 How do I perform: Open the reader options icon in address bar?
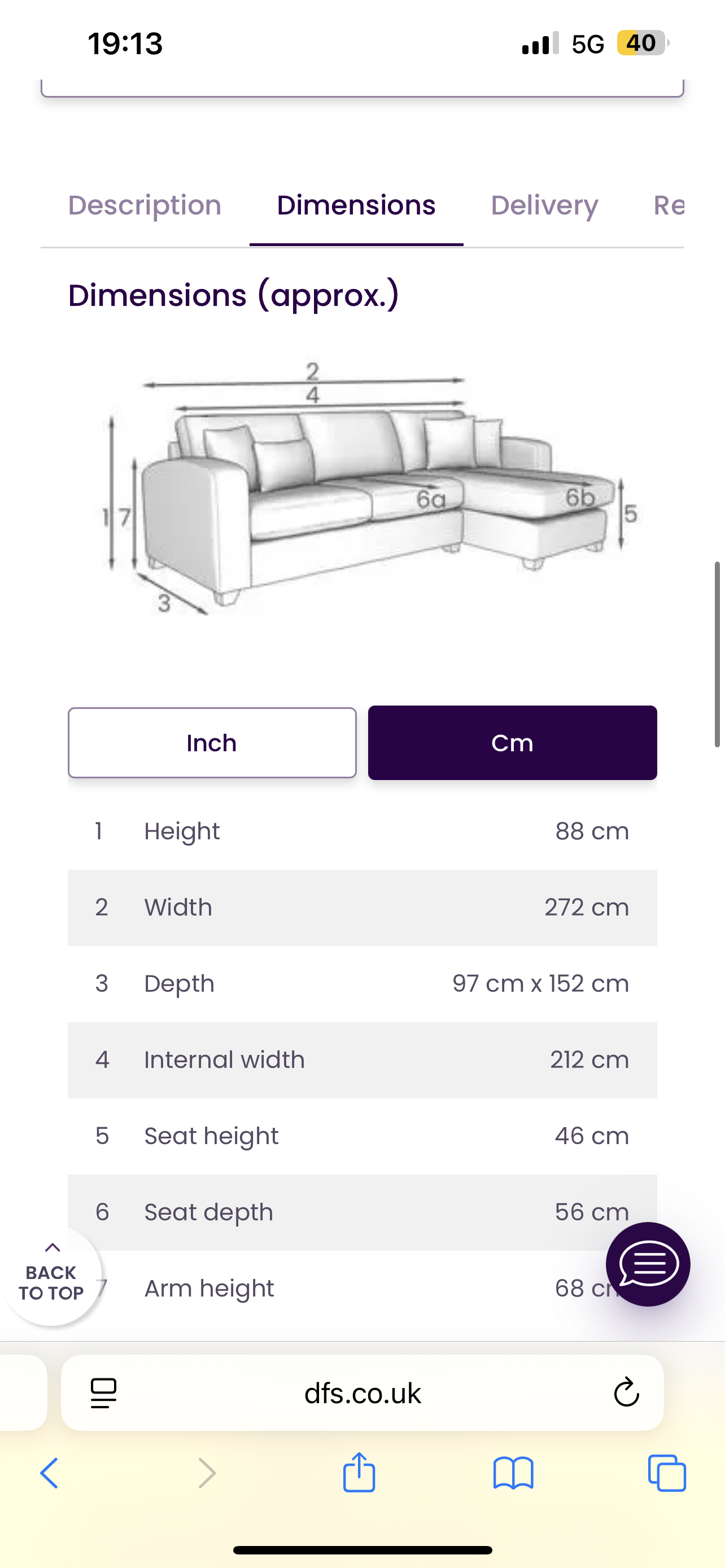tap(103, 1395)
